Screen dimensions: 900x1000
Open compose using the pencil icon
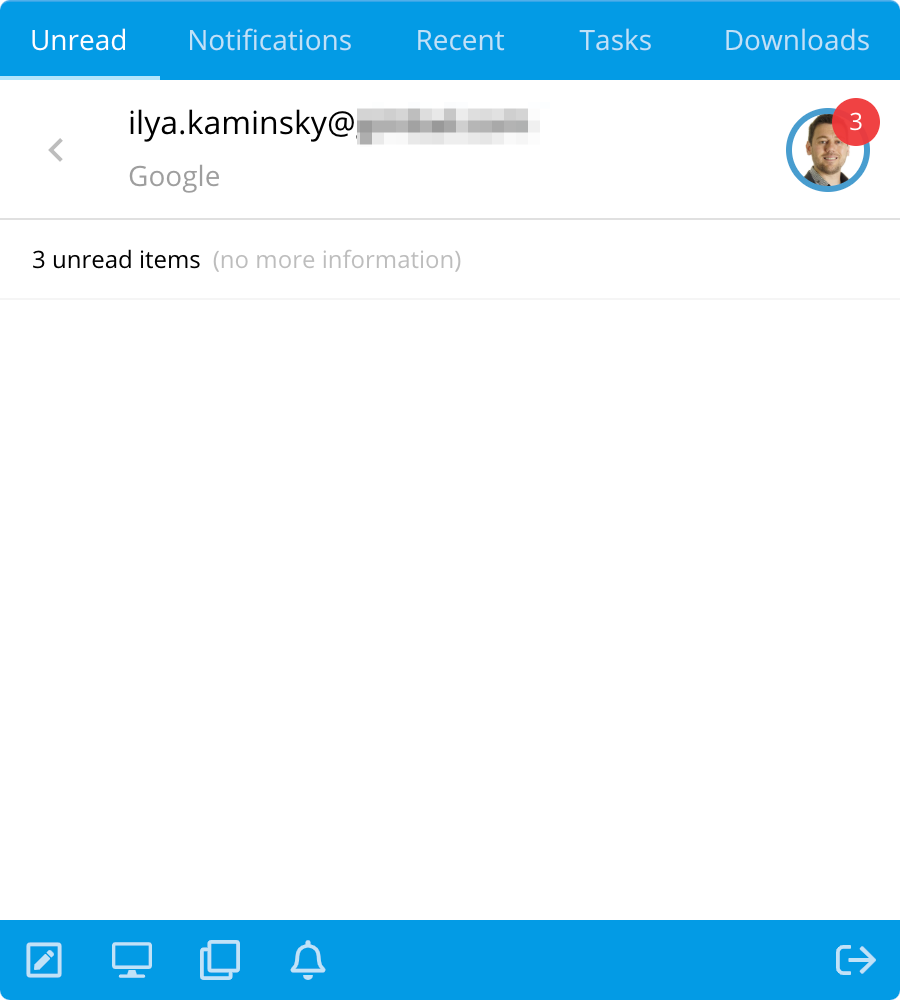point(42,960)
